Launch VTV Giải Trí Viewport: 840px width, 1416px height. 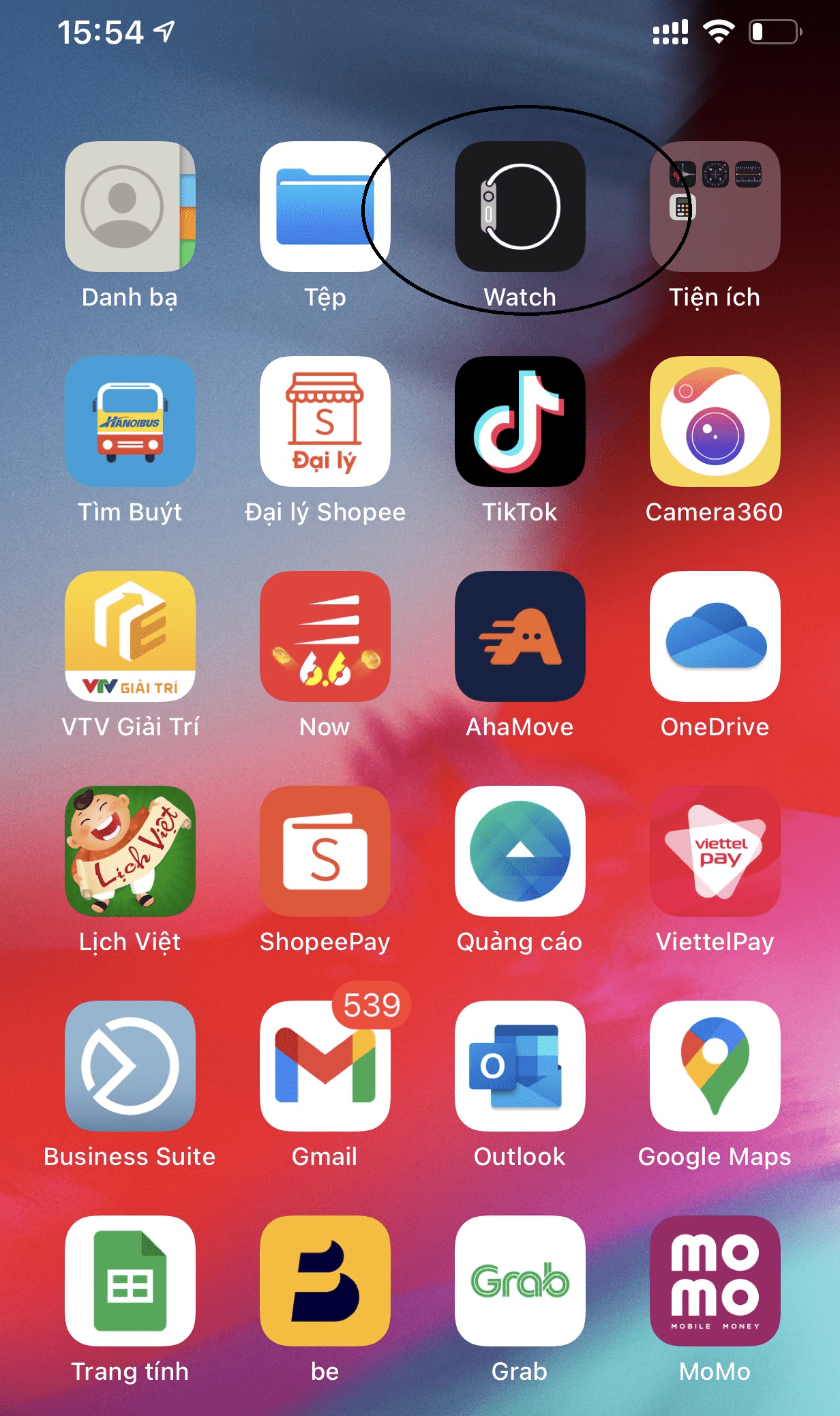130,636
